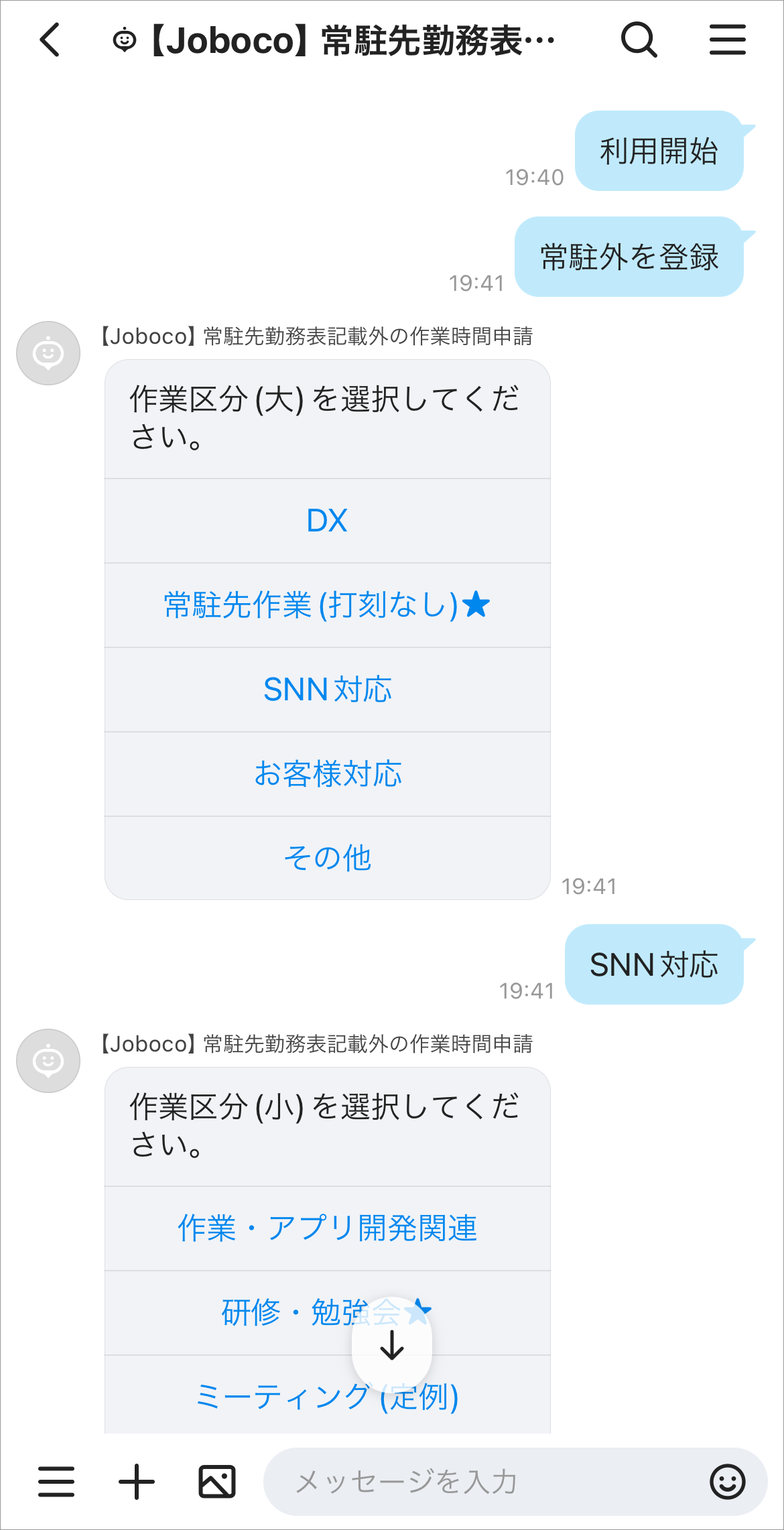Open the emoji sticker picker

tap(728, 1482)
